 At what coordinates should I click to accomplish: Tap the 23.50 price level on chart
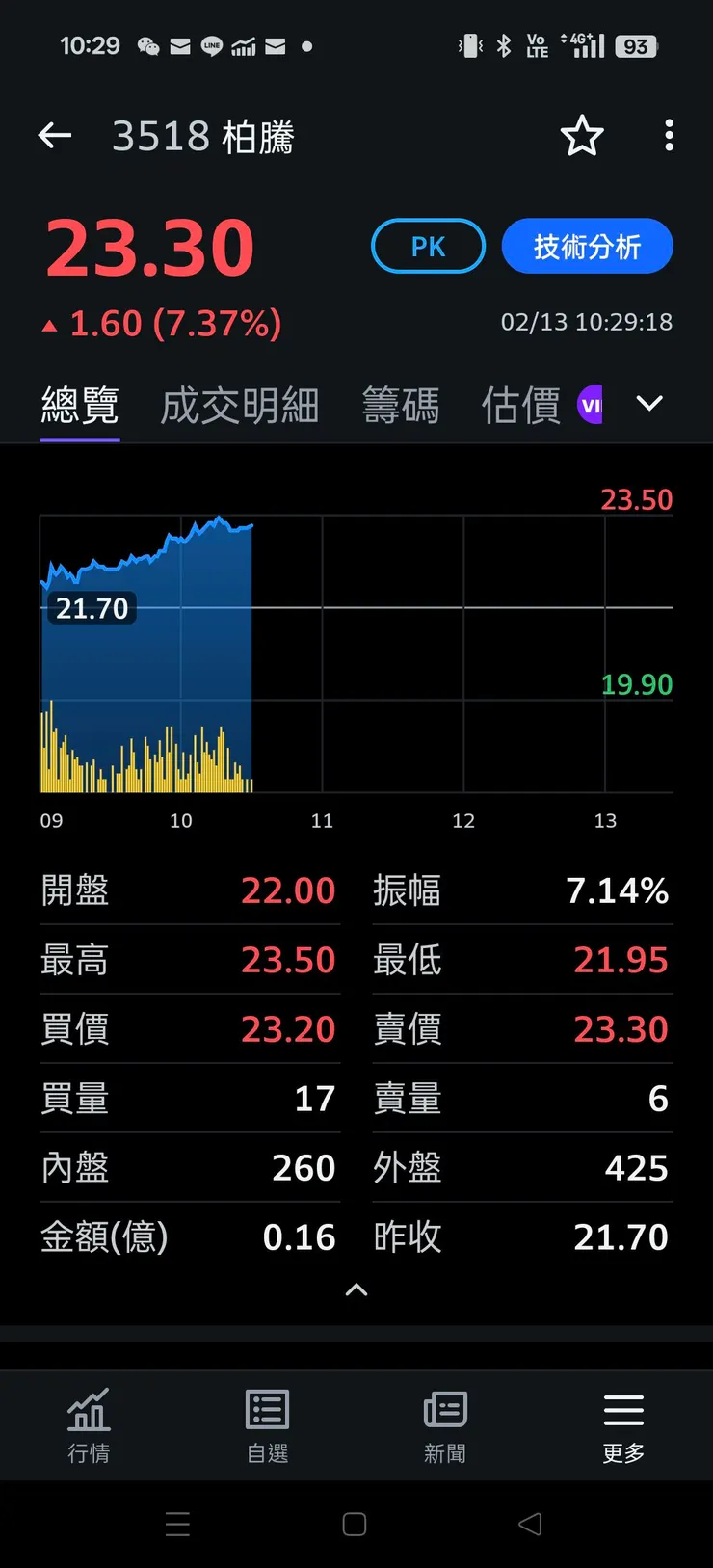click(x=637, y=499)
